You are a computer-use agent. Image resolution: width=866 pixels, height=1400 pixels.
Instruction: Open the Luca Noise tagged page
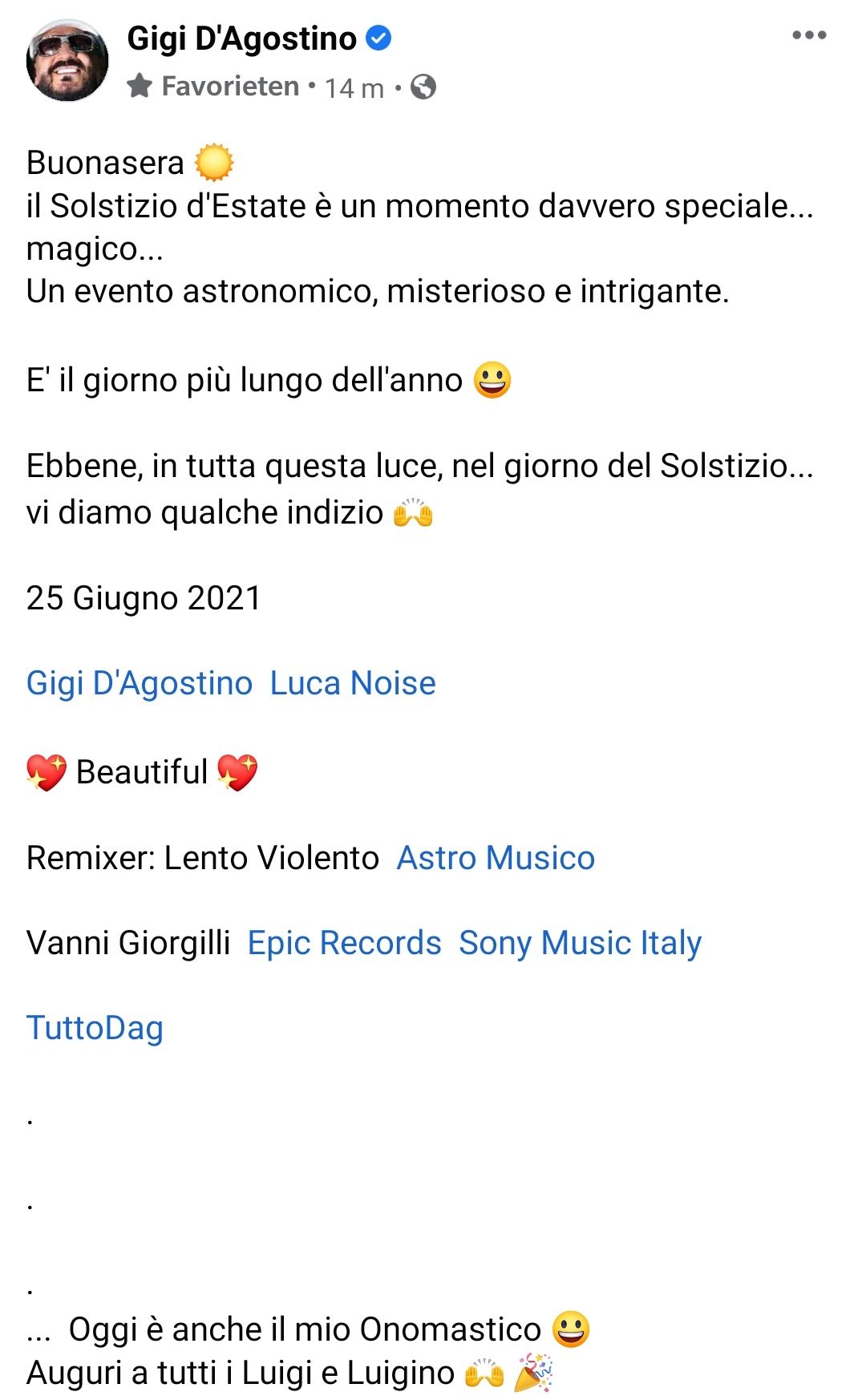tap(353, 683)
